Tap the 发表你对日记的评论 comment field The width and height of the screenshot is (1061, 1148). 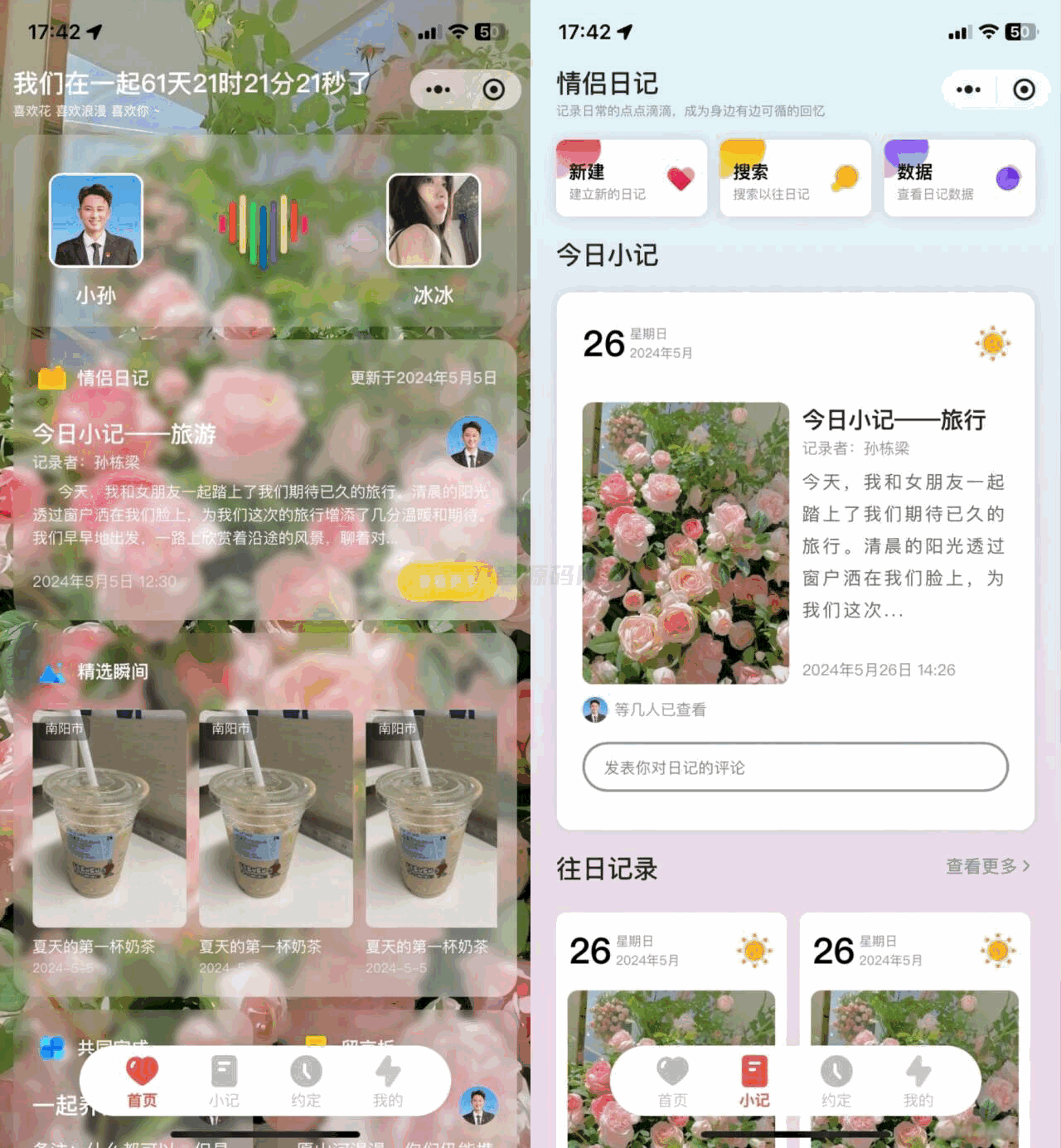pyautogui.click(x=795, y=767)
